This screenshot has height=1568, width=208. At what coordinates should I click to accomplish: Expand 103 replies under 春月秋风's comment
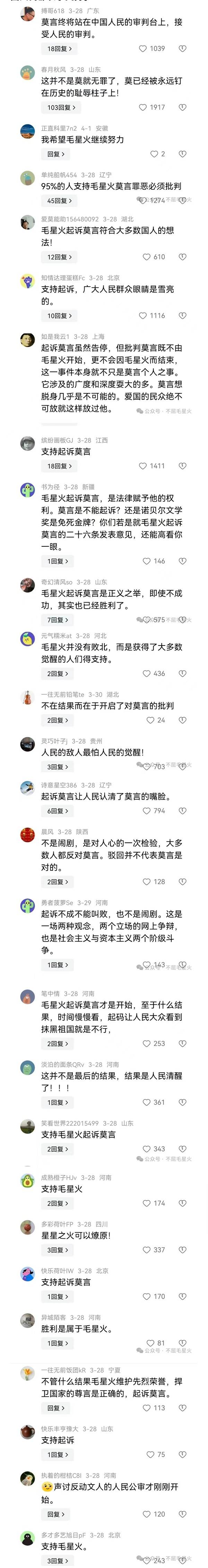[61, 108]
